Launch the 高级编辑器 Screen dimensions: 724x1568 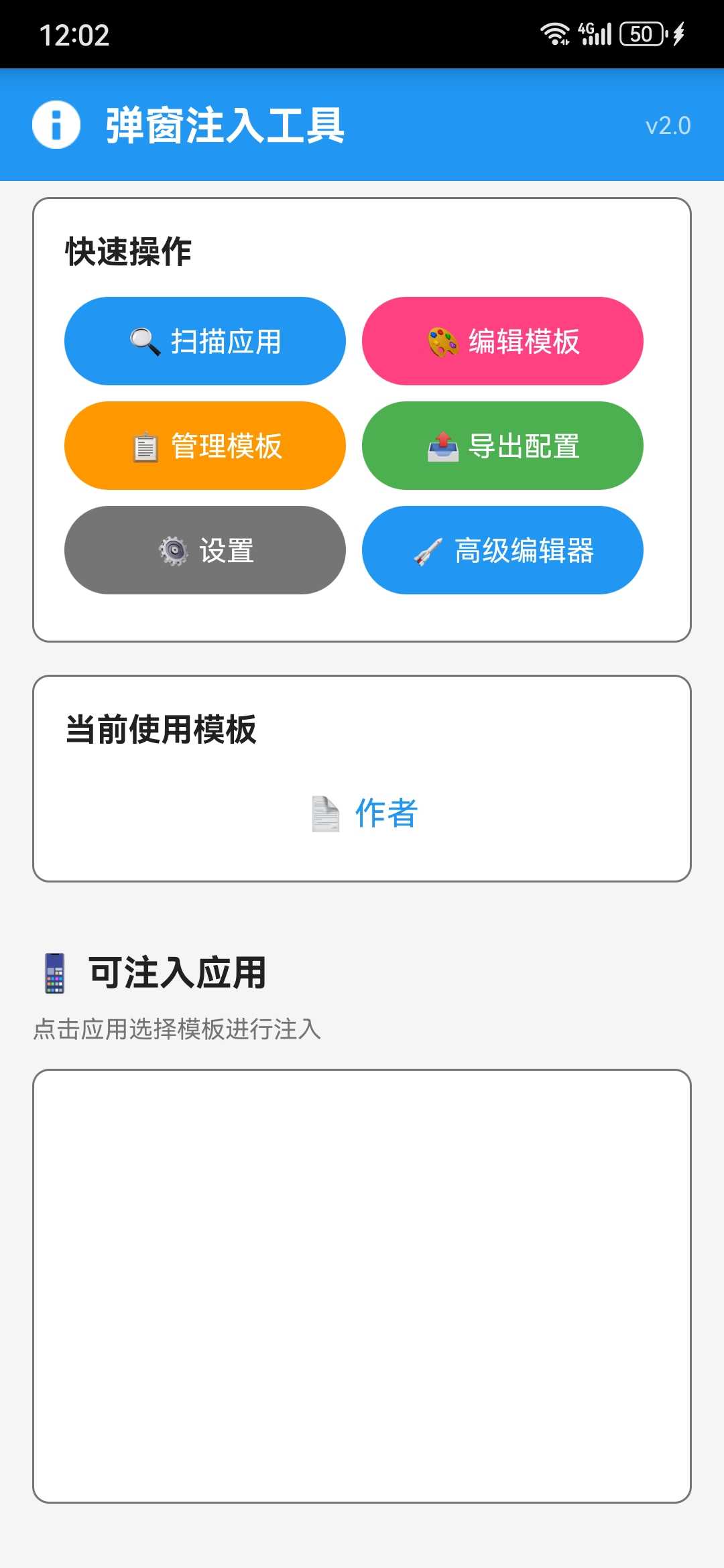pyautogui.click(x=503, y=550)
